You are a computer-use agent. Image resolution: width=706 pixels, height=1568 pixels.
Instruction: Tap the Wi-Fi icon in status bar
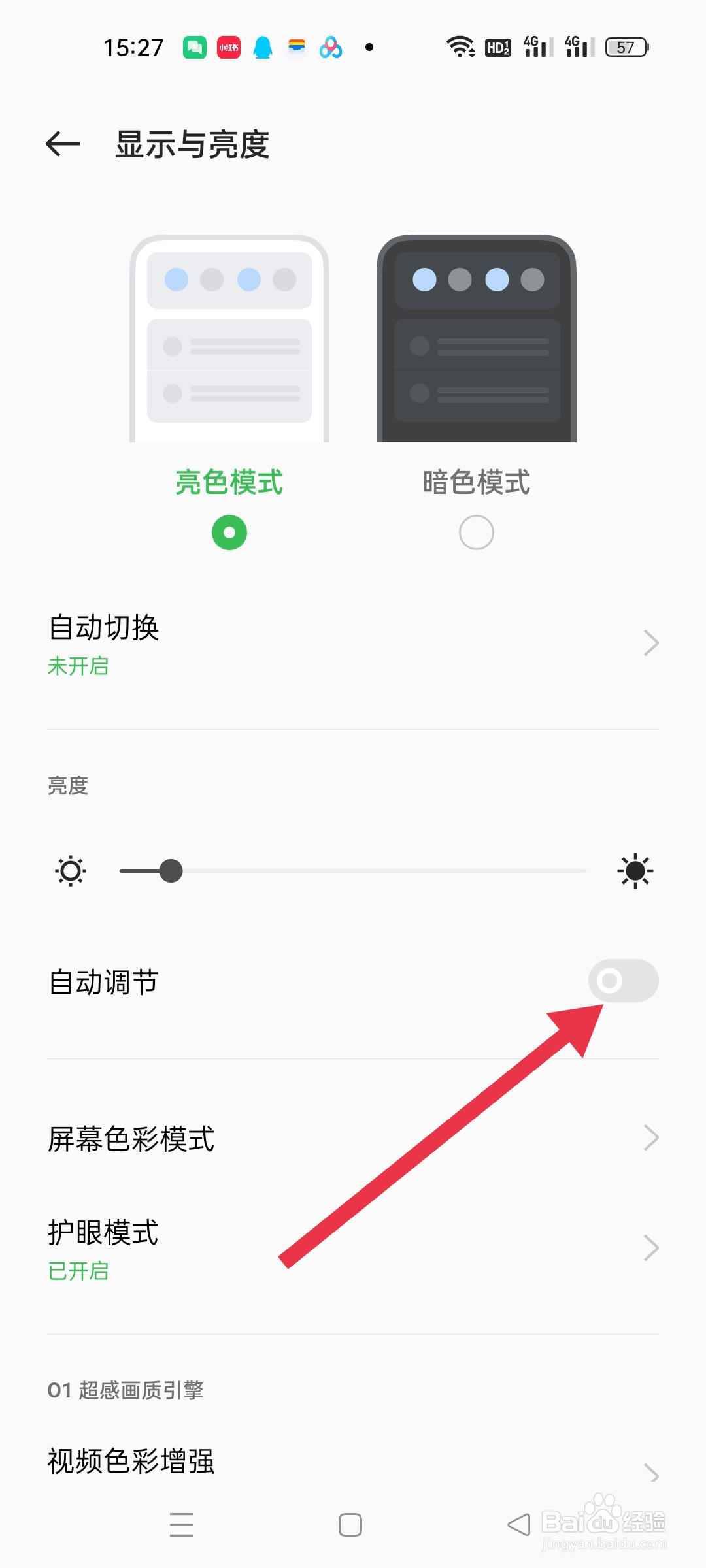click(460, 44)
